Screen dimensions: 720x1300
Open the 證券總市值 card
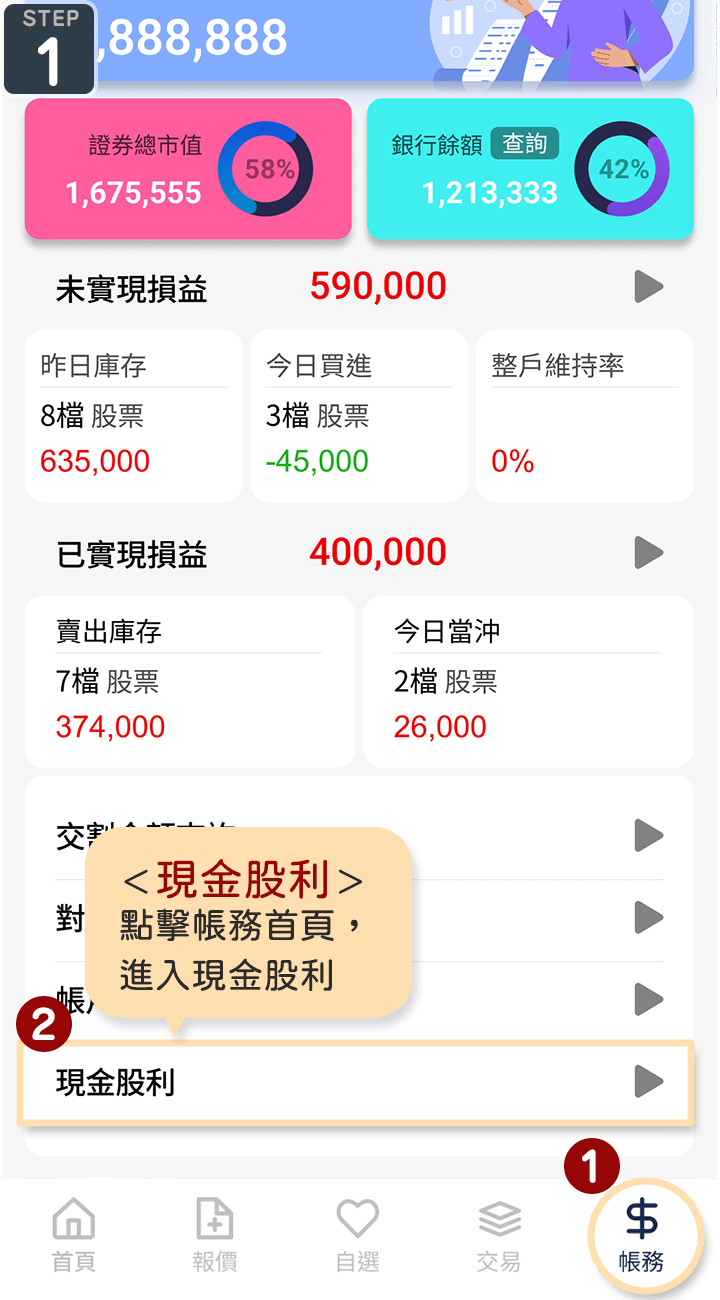[x=188, y=169]
